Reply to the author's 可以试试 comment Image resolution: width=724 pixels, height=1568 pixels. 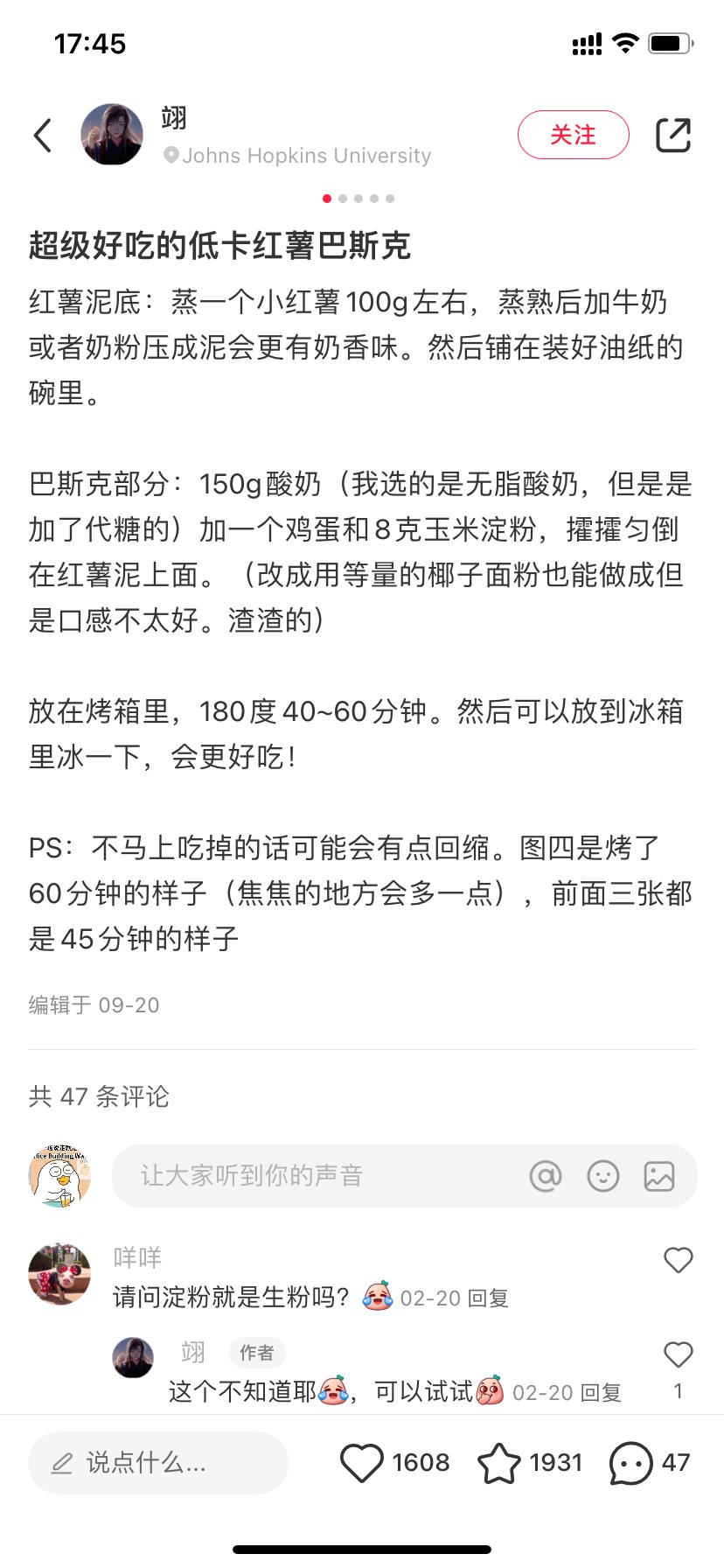pos(601,1393)
